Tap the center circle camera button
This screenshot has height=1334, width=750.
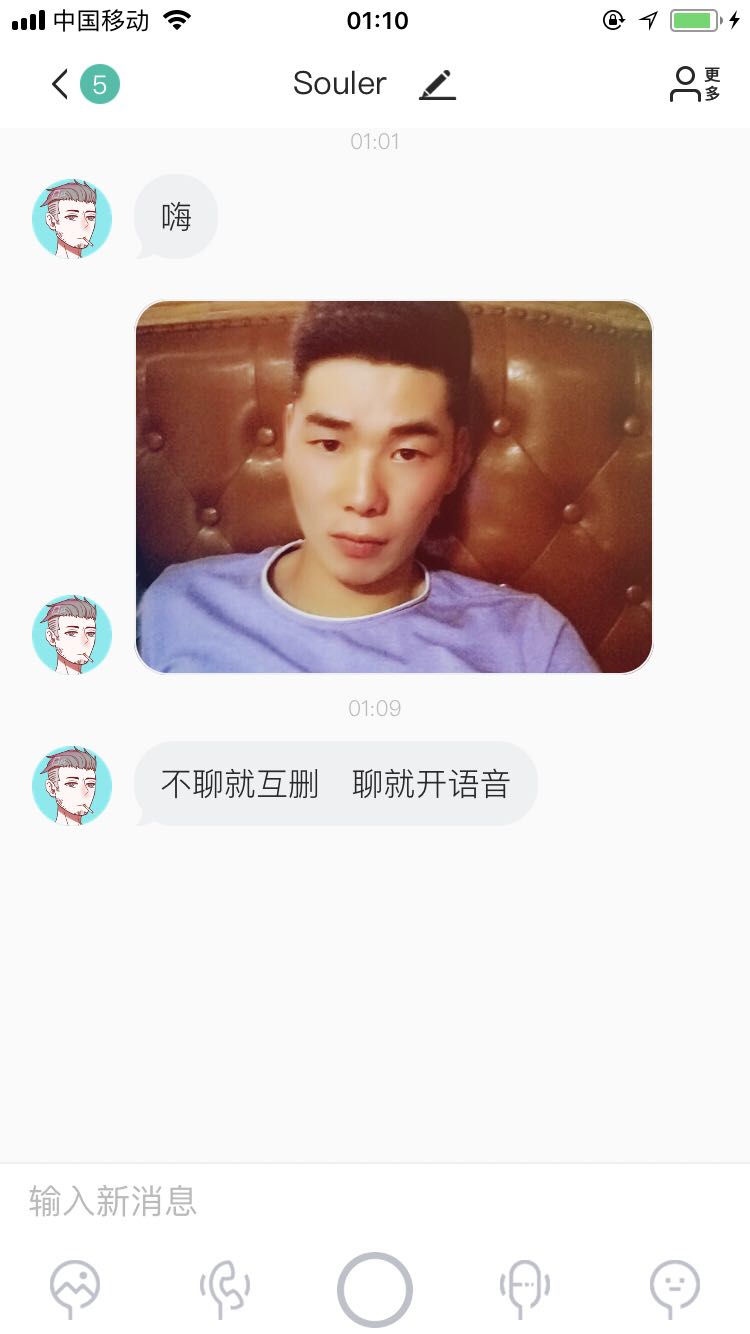click(x=375, y=1289)
